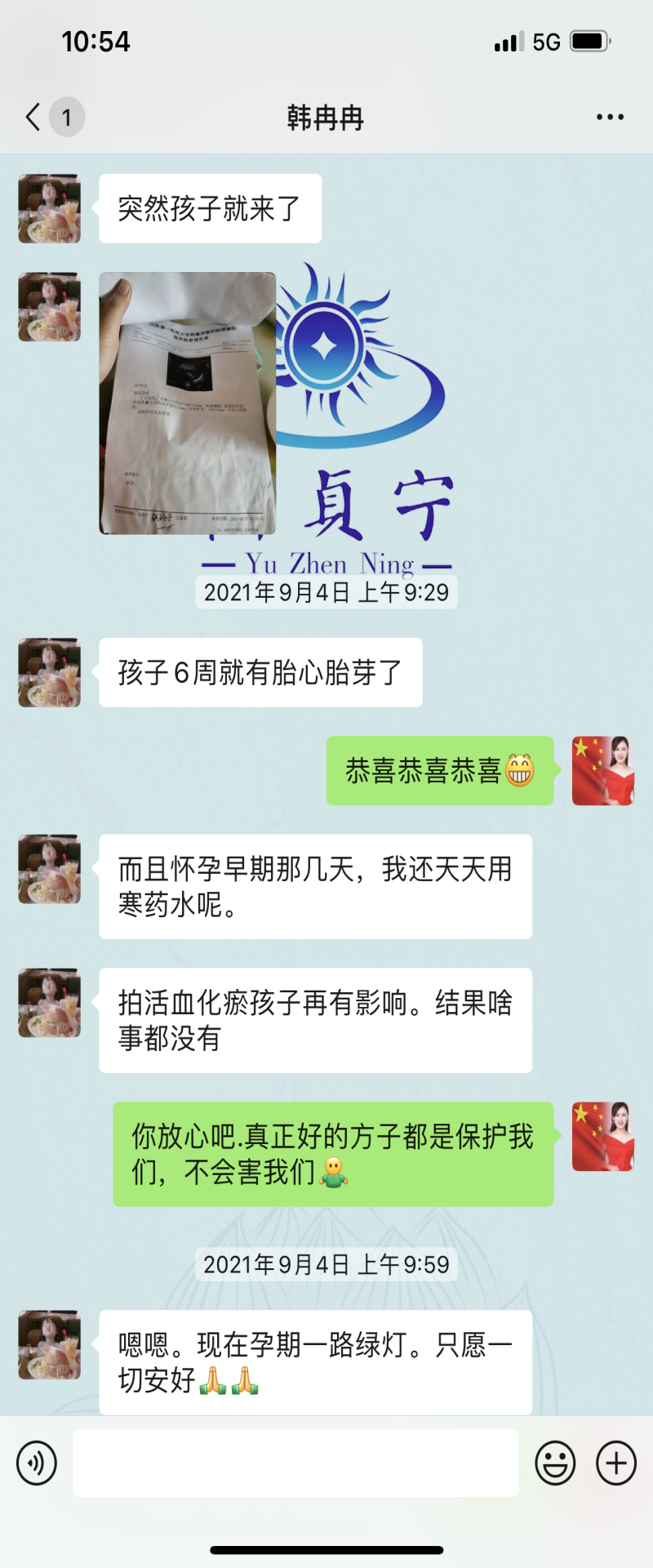Focus the message text field
653x1568 pixels.
[x=295, y=1463]
